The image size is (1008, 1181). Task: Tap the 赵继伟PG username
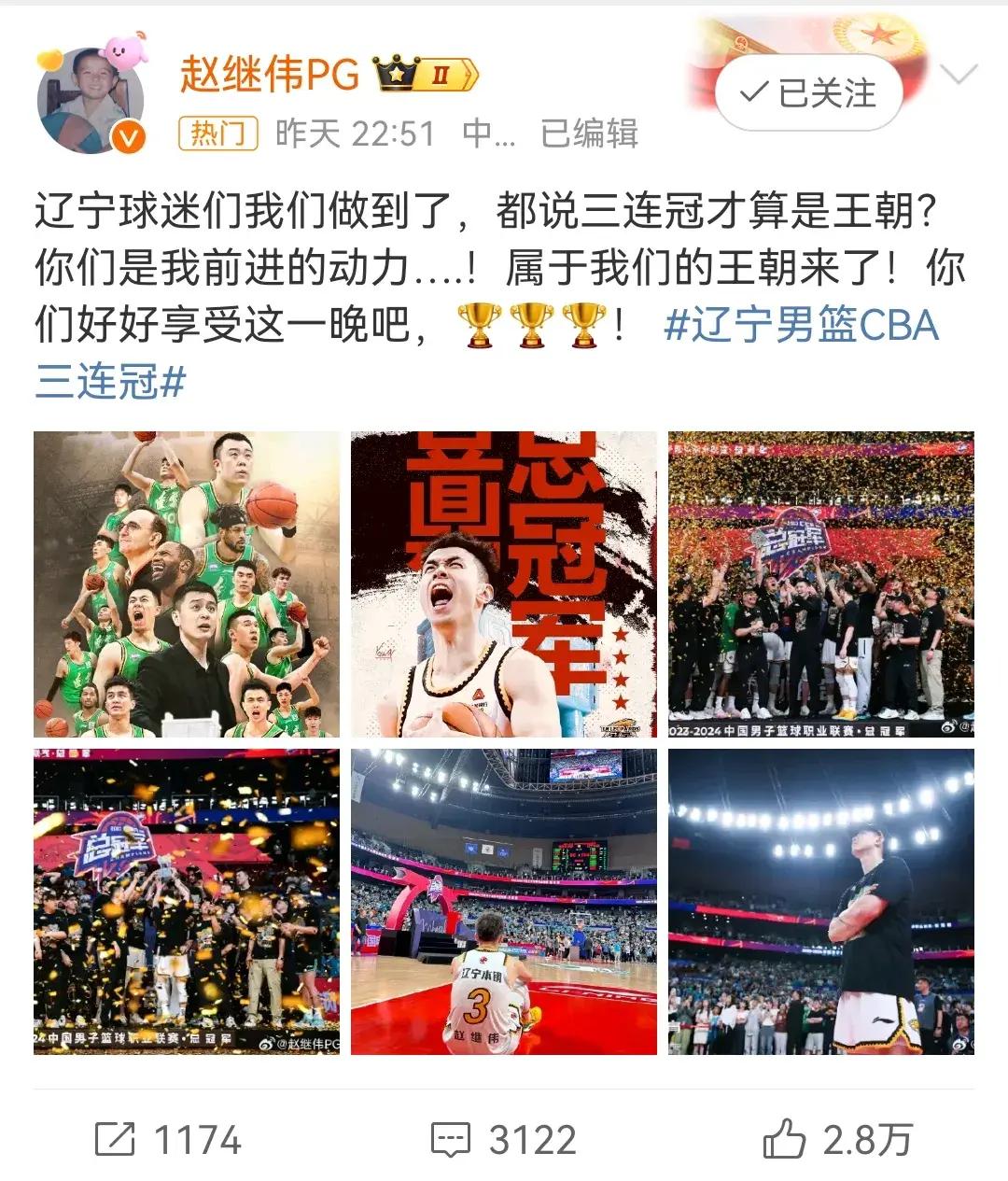[270, 74]
